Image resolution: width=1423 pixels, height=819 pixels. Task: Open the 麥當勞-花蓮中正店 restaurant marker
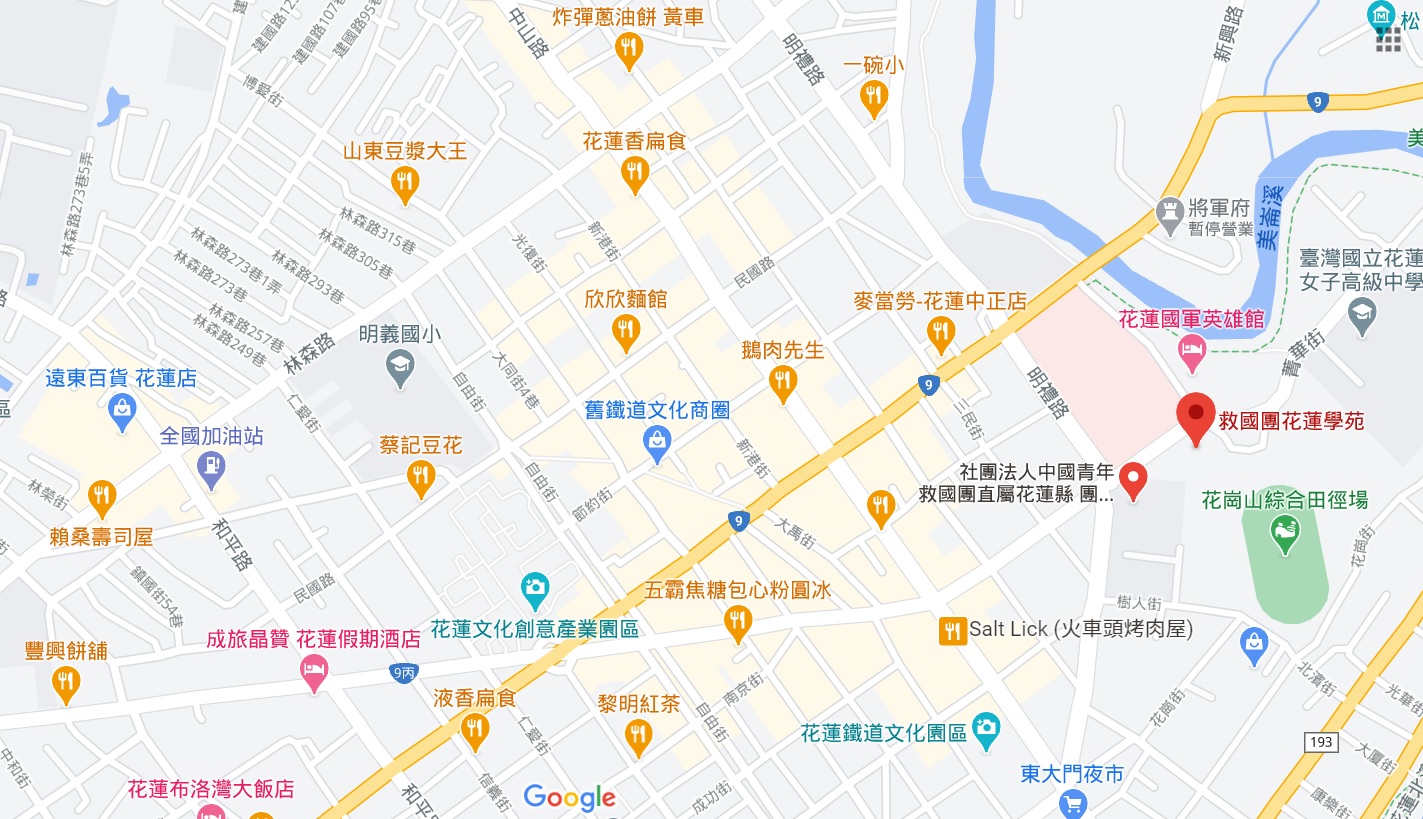coord(940,333)
